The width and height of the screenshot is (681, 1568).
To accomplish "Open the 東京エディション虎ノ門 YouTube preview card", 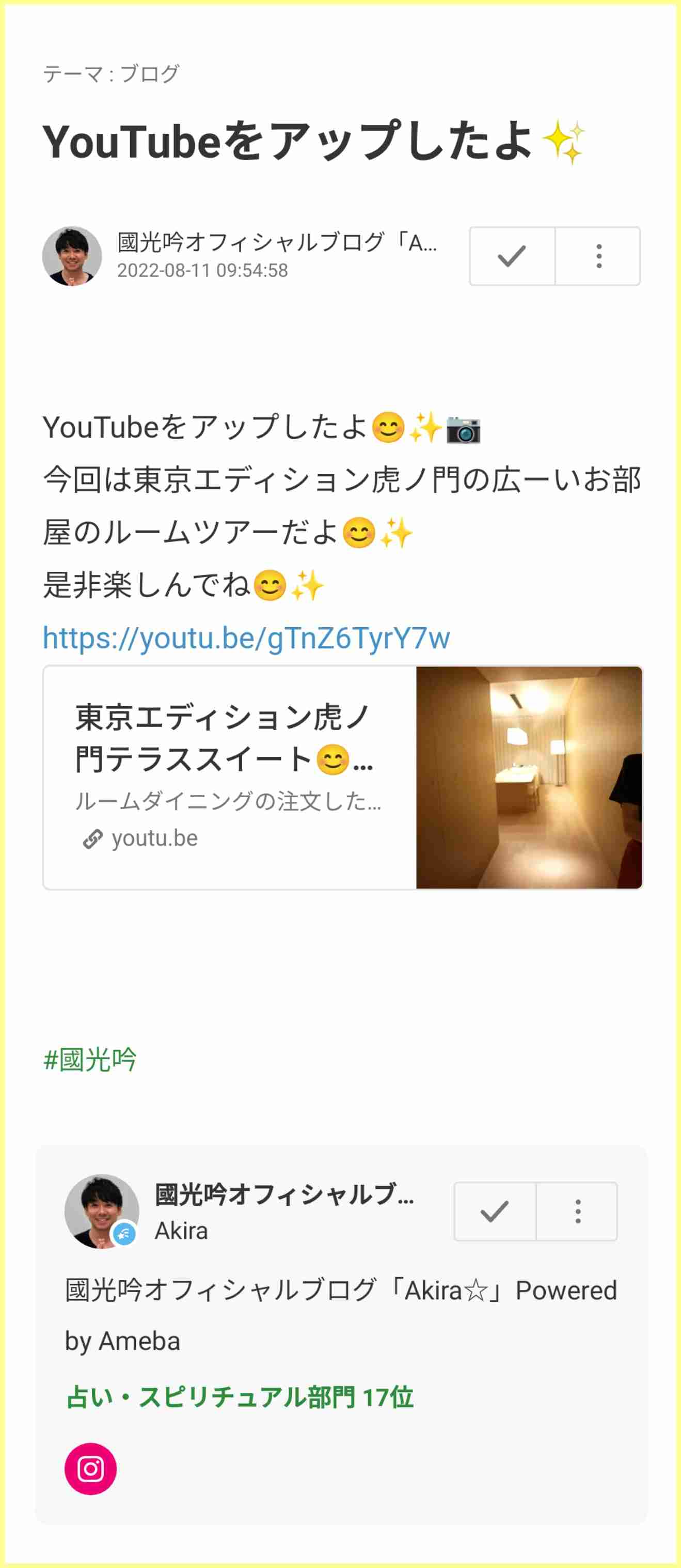I will [x=342, y=778].
